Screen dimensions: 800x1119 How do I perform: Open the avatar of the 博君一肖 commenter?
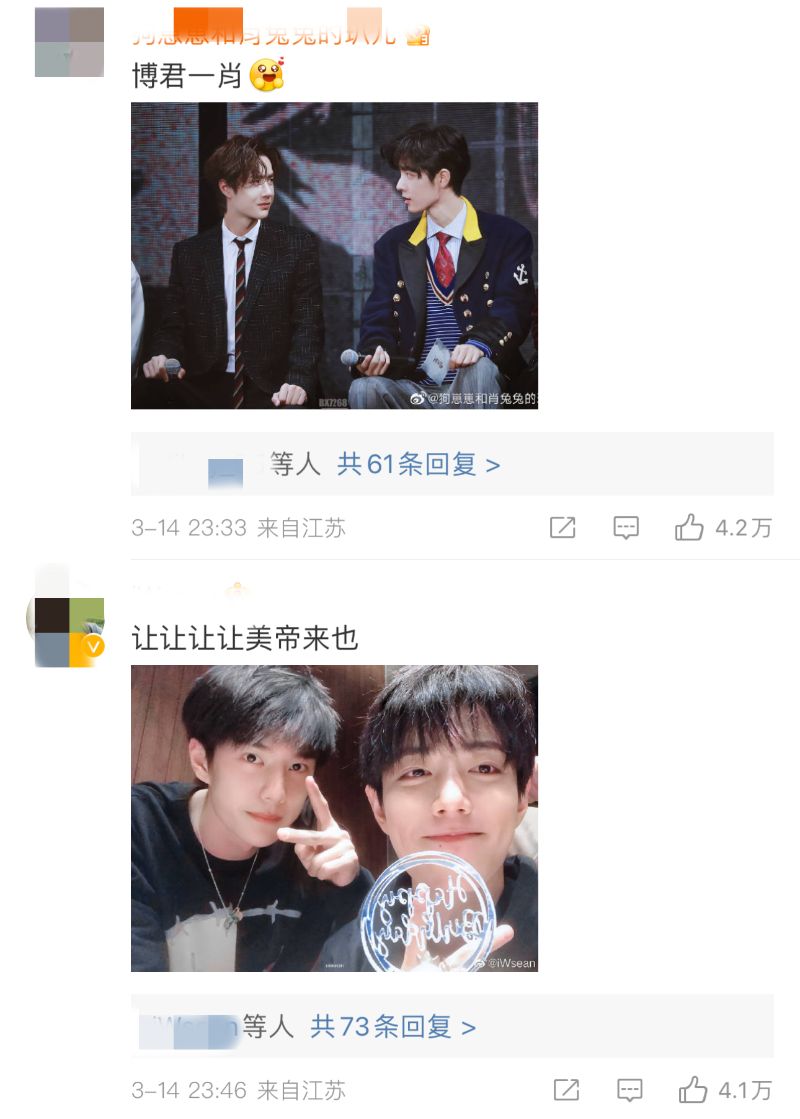coord(69,42)
